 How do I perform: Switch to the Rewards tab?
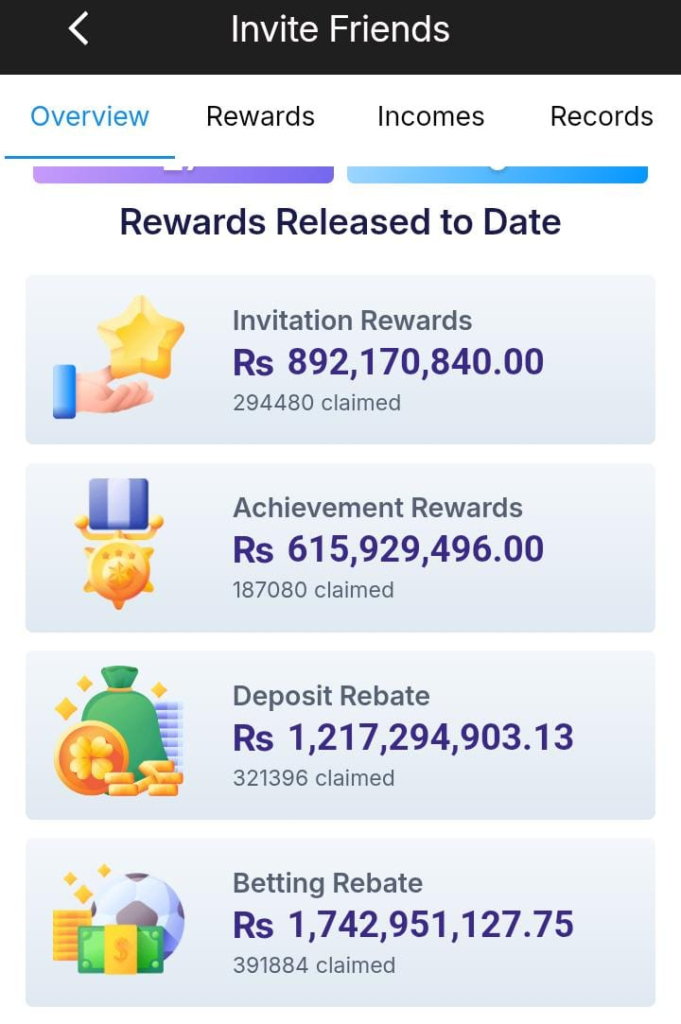click(260, 117)
